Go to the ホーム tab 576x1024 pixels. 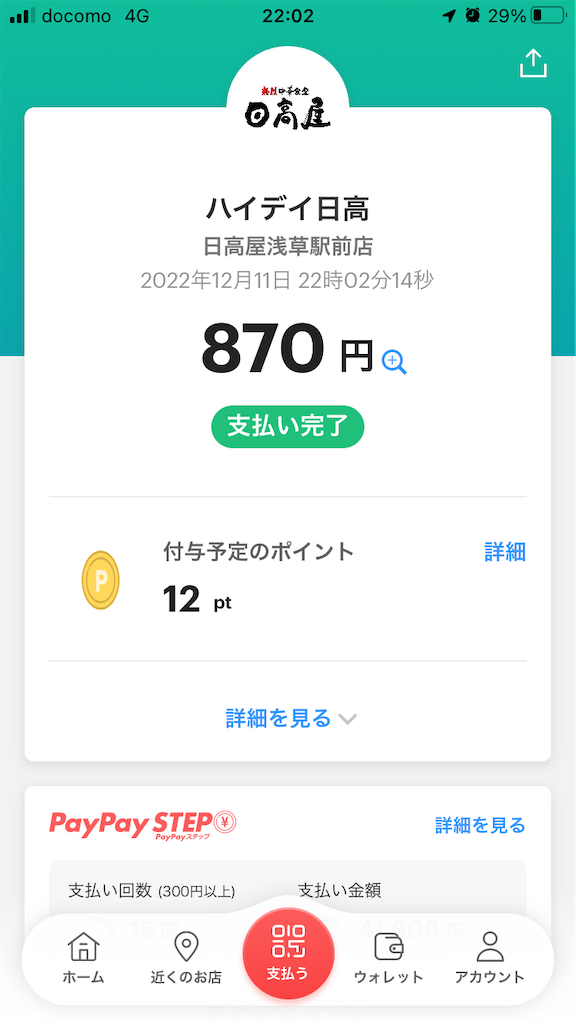(x=84, y=958)
